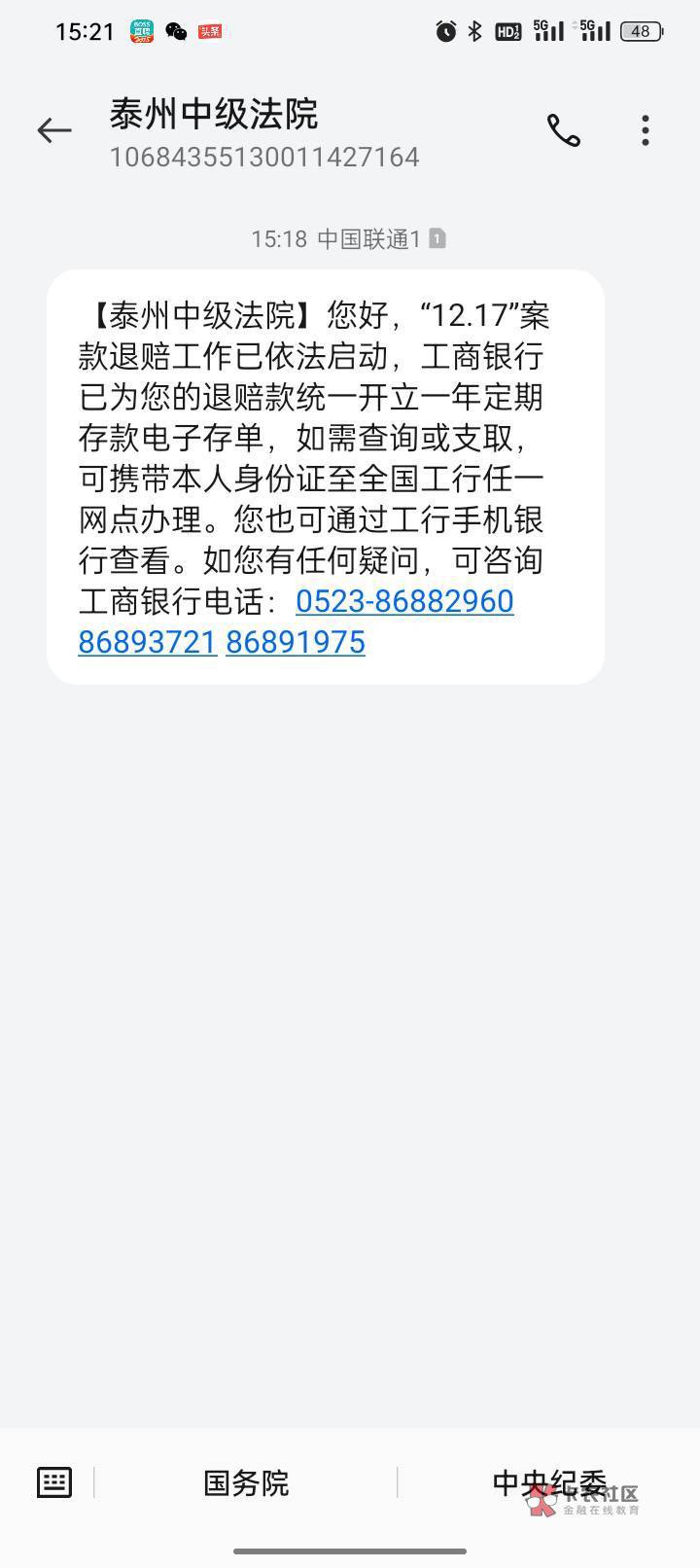
Task: Go back to the message list
Action: click(x=54, y=130)
